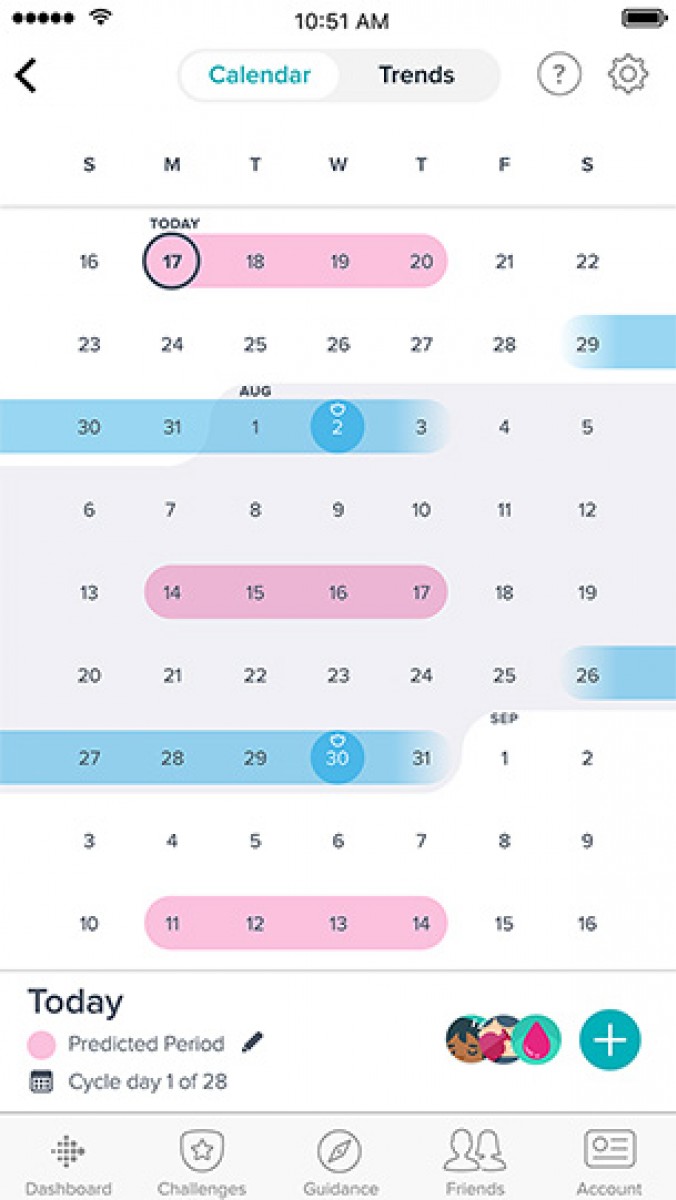Edit predicted period with pencil icon
Screen dimensions: 676x1200
coord(253,1042)
